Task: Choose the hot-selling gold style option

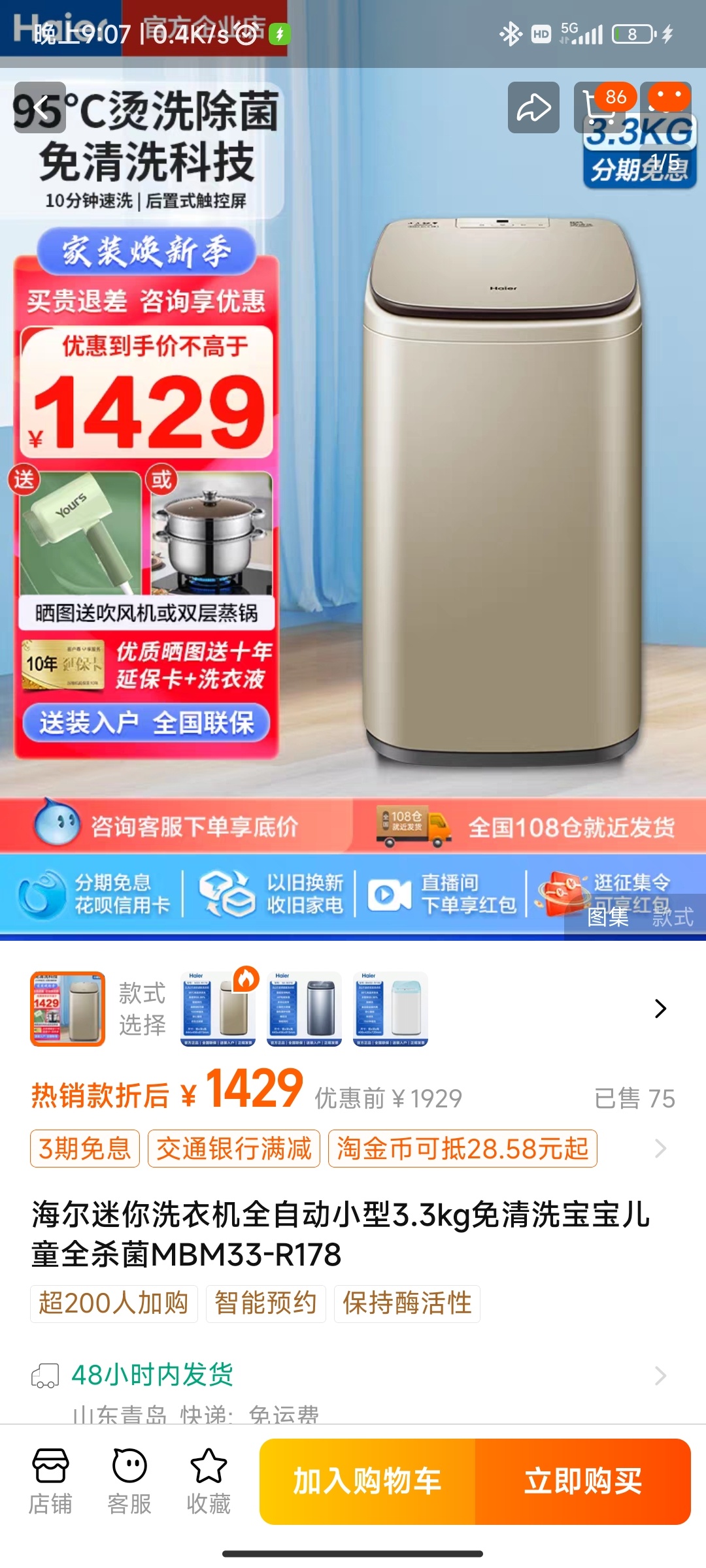Action: tap(218, 1009)
